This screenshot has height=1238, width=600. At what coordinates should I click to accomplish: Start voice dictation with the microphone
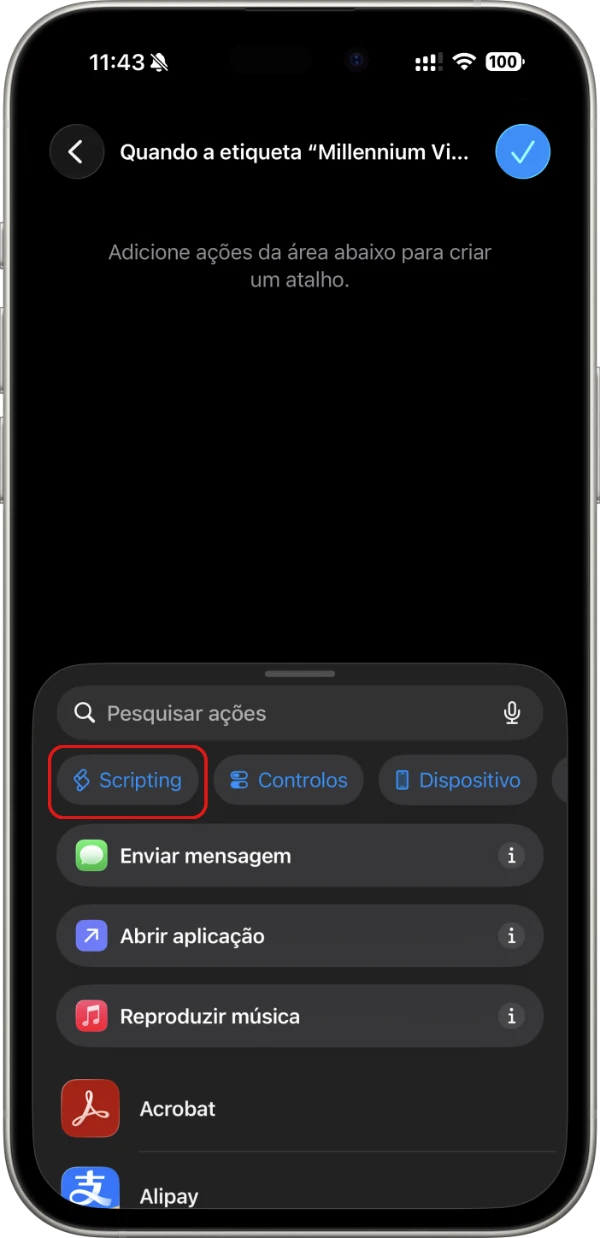point(512,713)
